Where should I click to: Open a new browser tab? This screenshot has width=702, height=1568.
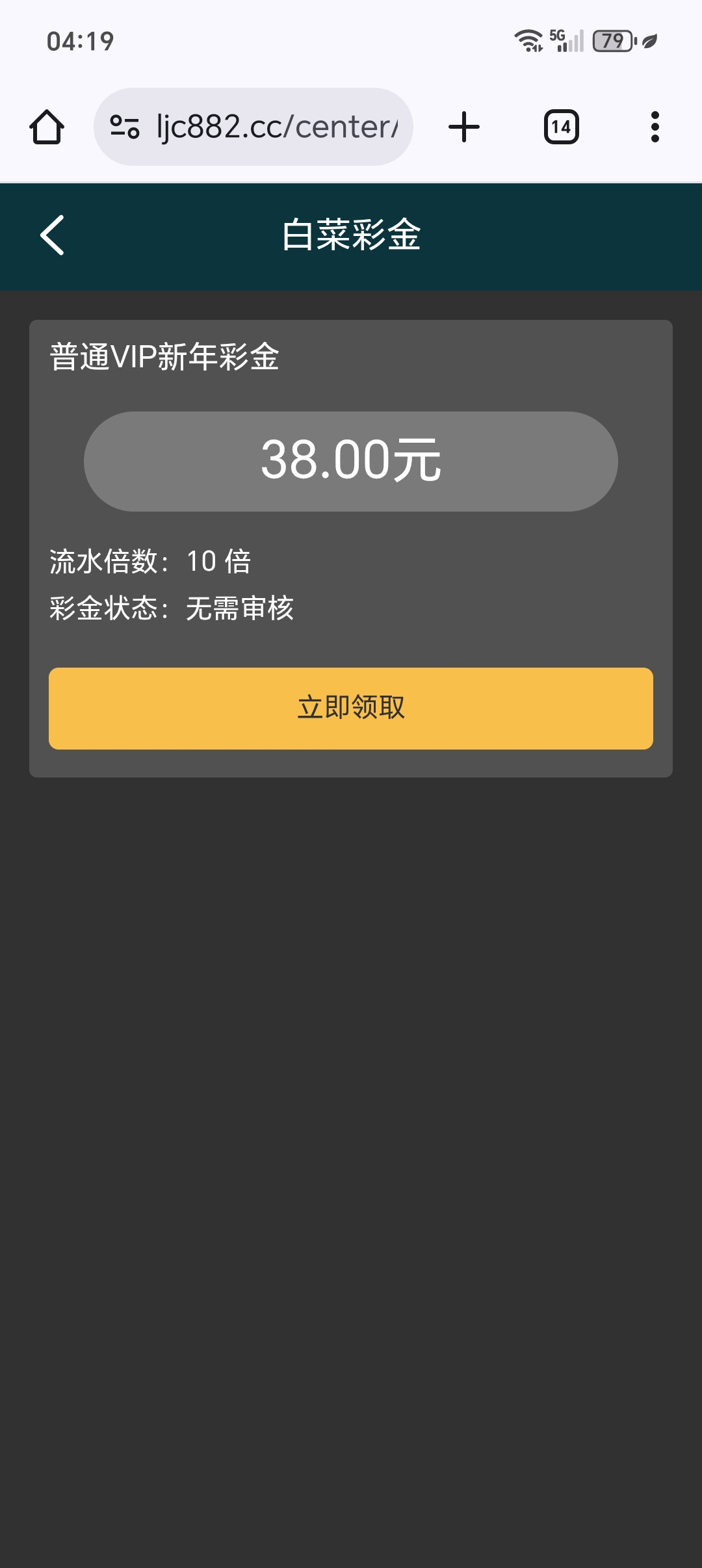coord(464,127)
